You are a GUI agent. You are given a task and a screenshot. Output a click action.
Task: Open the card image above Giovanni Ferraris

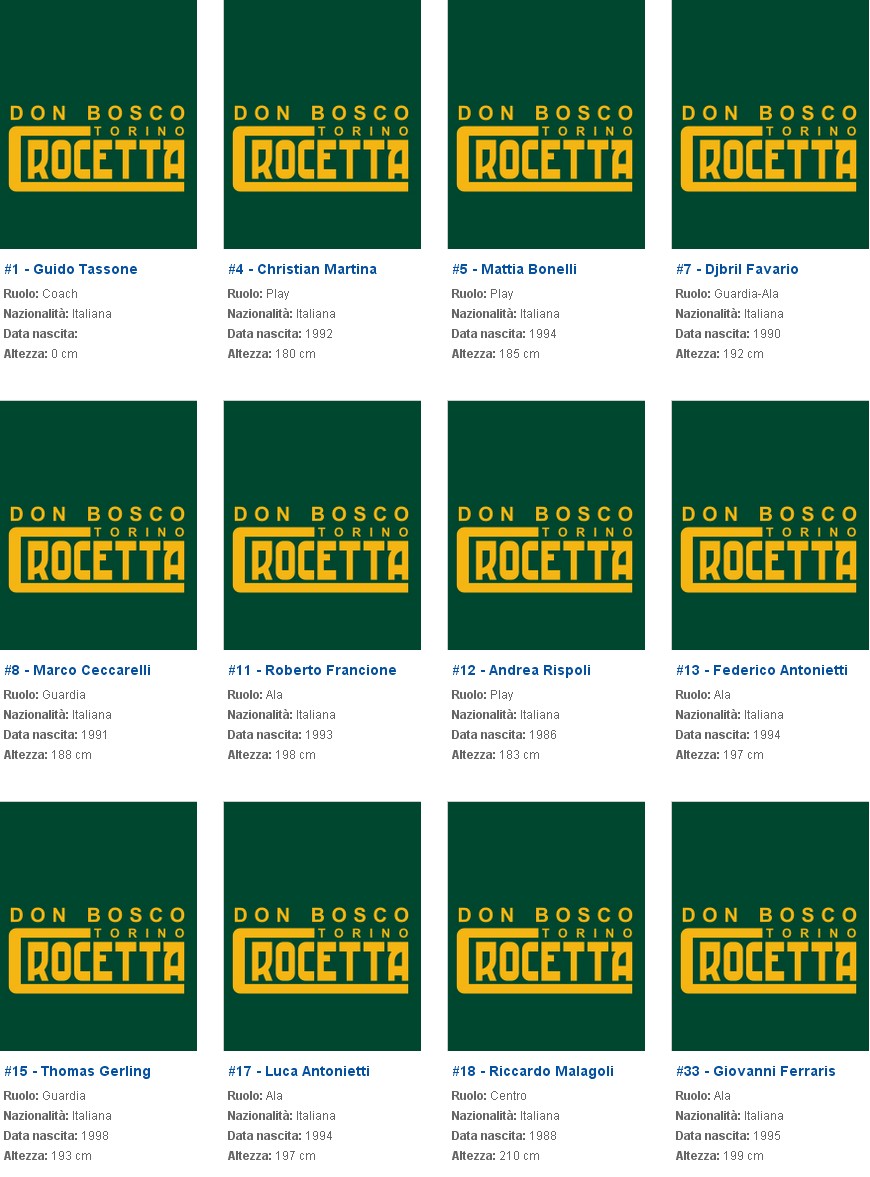770,926
